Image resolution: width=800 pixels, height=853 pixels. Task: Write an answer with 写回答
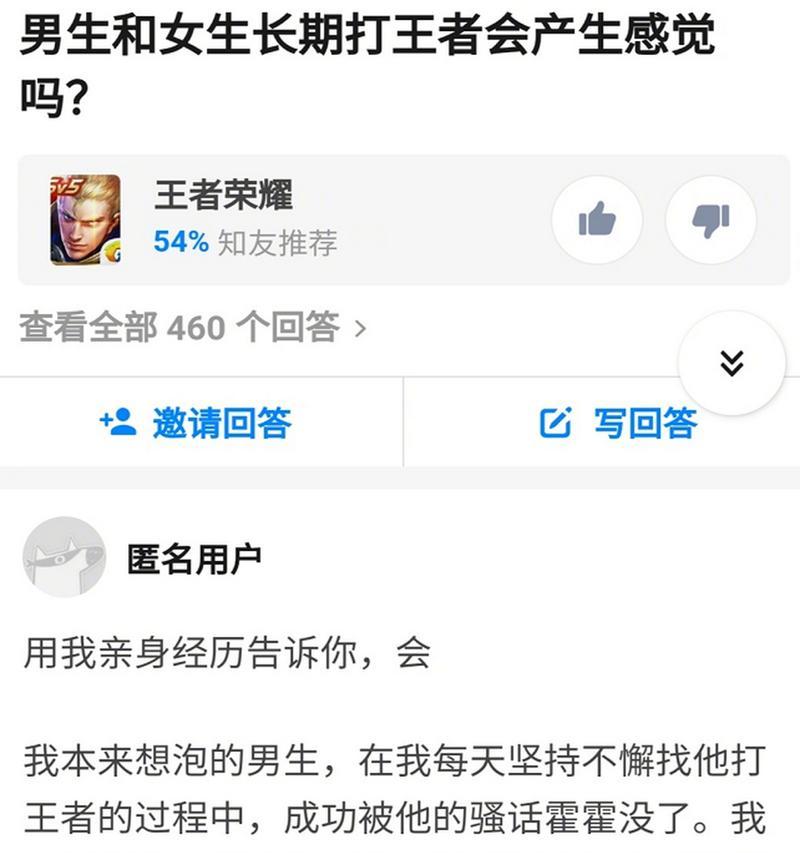[x=618, y=423]
